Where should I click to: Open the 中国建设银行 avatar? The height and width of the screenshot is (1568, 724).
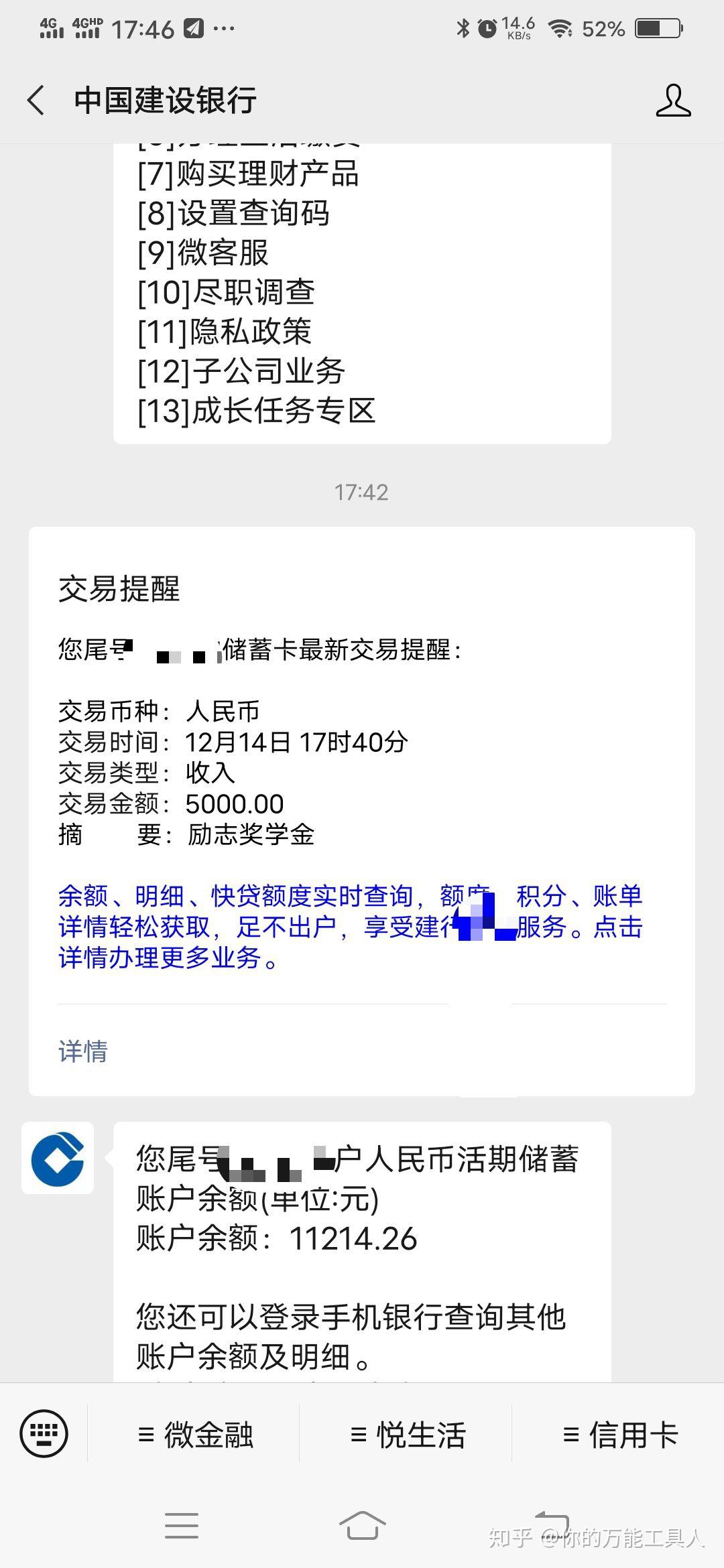coord(58,1158)
